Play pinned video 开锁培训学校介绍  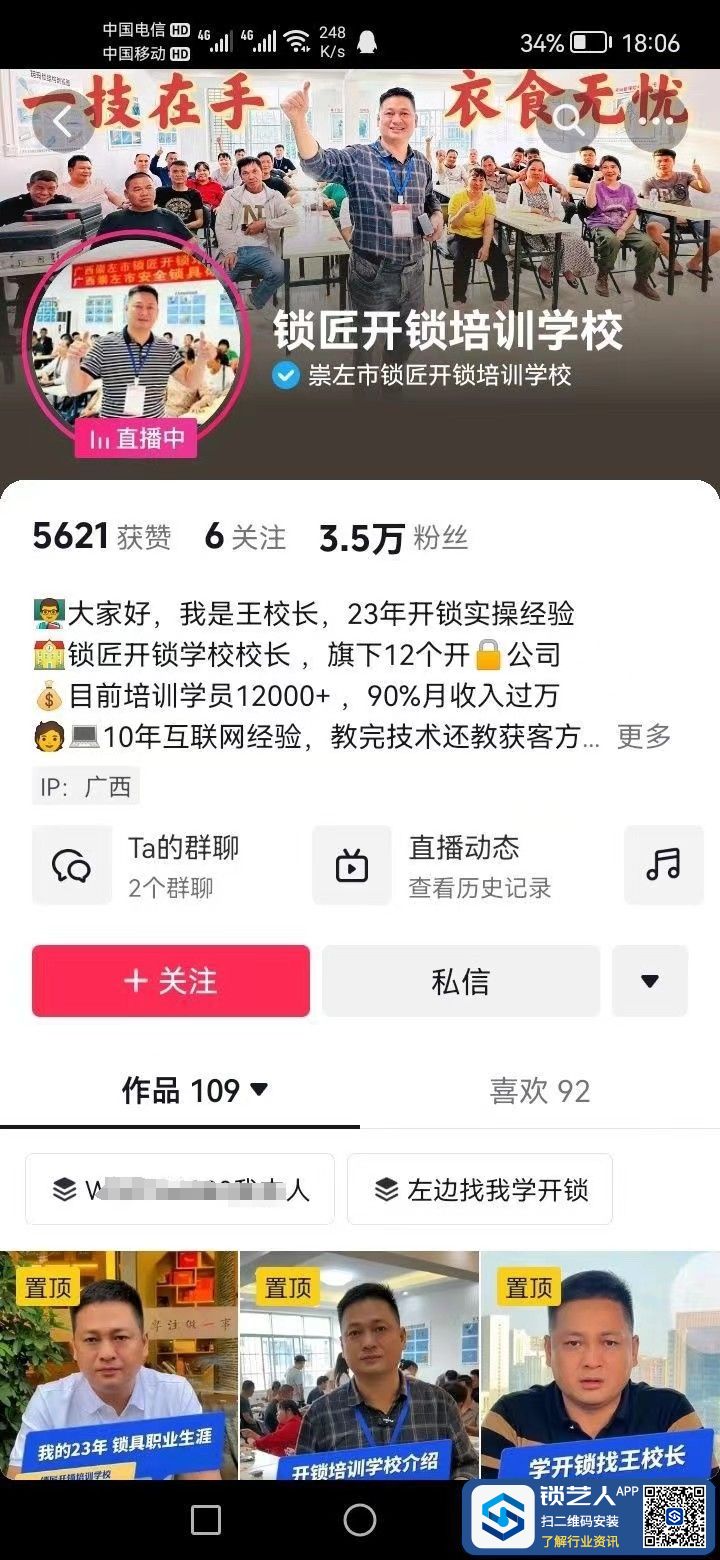[x=359, y=1370]
